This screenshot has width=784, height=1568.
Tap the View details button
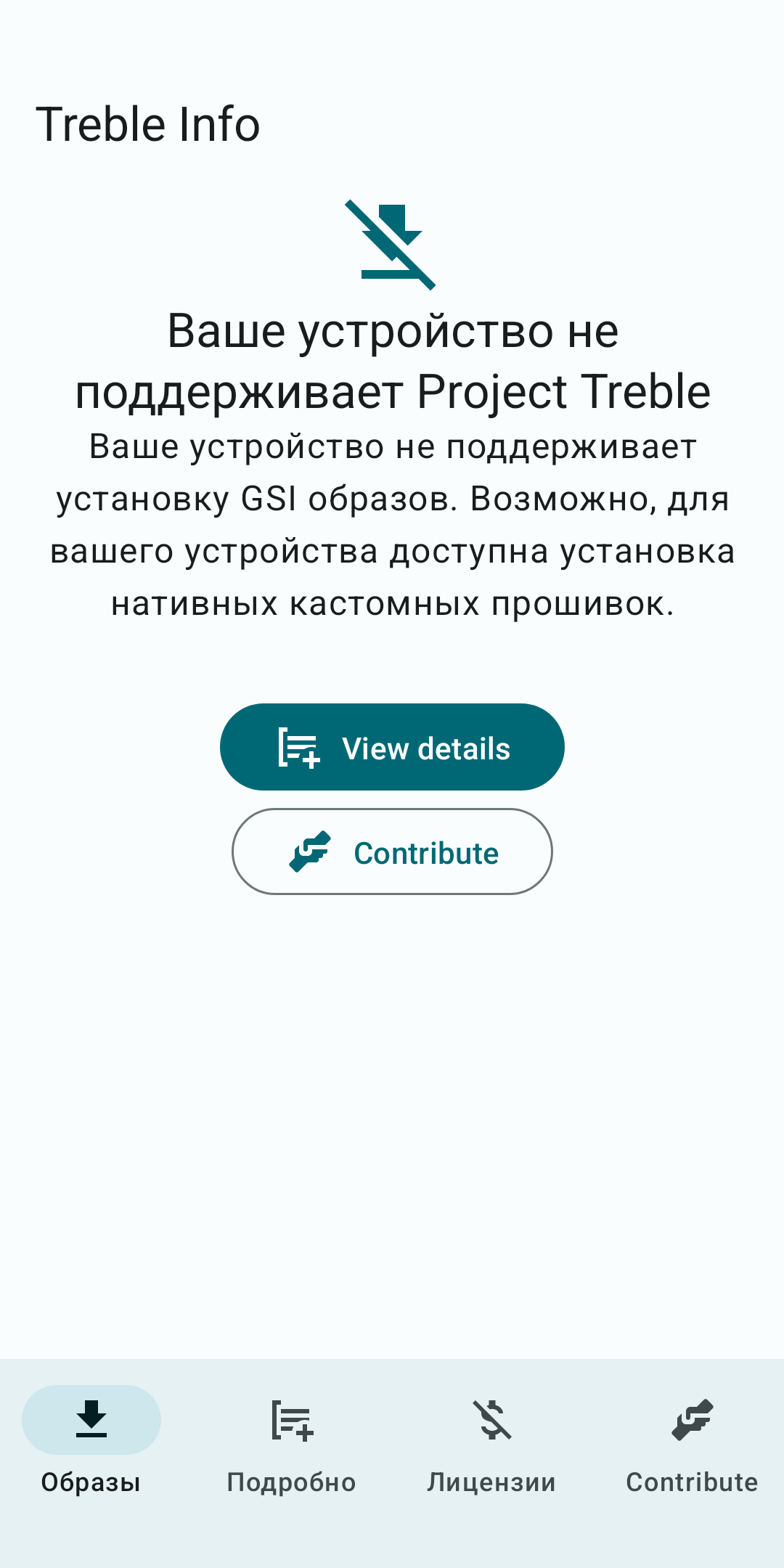392,747
